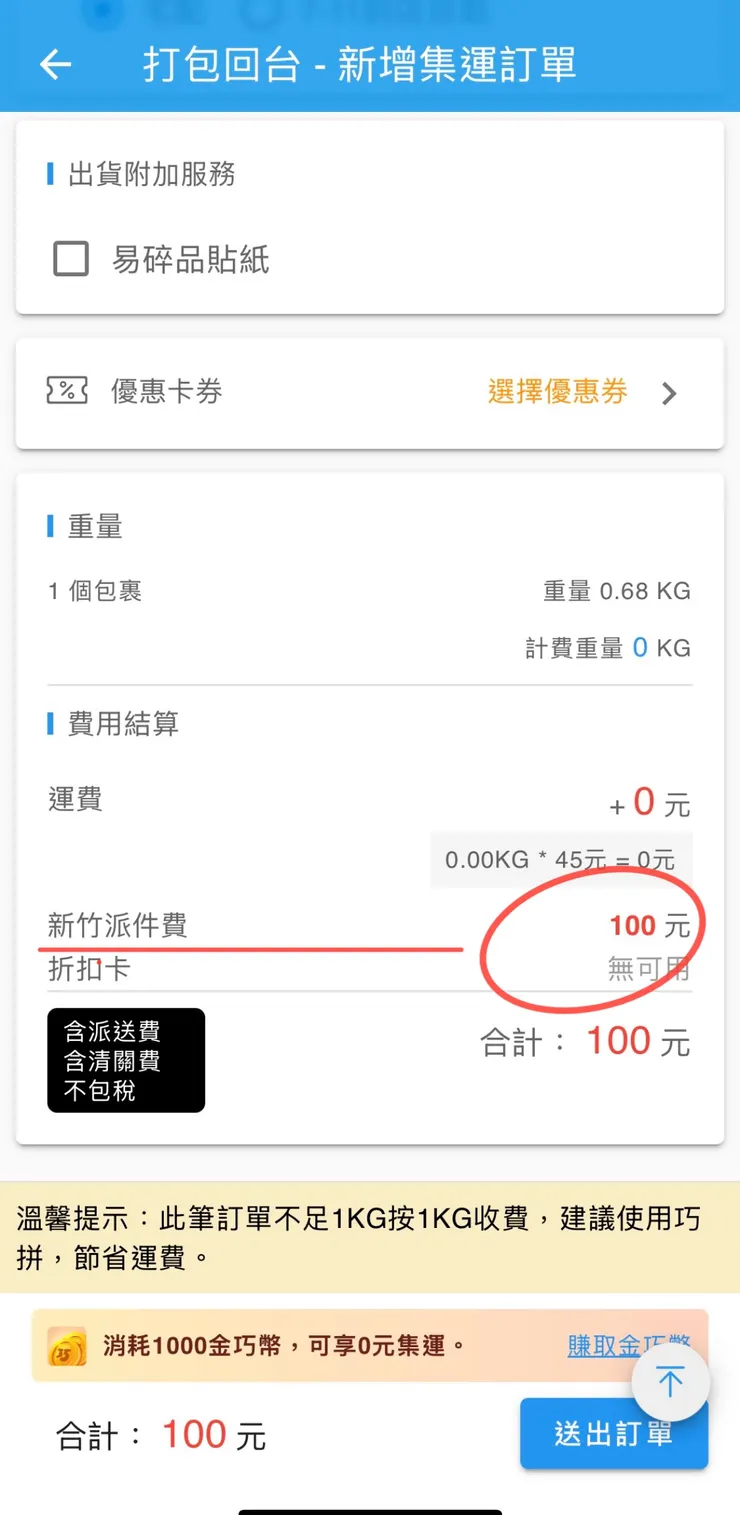The image size is (740, 1515).
Task: Tap the blue marker next to 重量
Action: pos(51,526)
